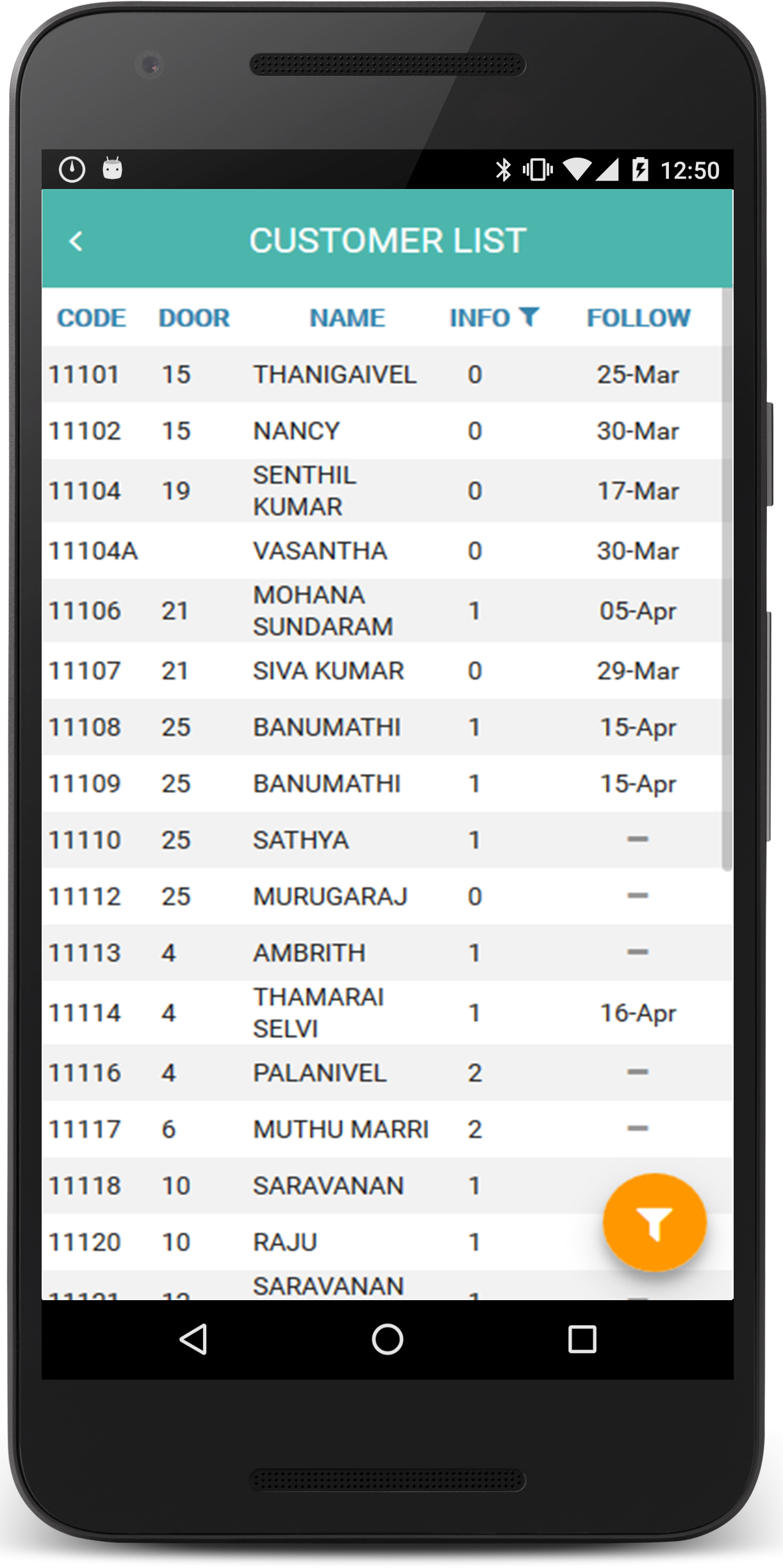
Task: Tap the system home button
Action: (387, 1339)
